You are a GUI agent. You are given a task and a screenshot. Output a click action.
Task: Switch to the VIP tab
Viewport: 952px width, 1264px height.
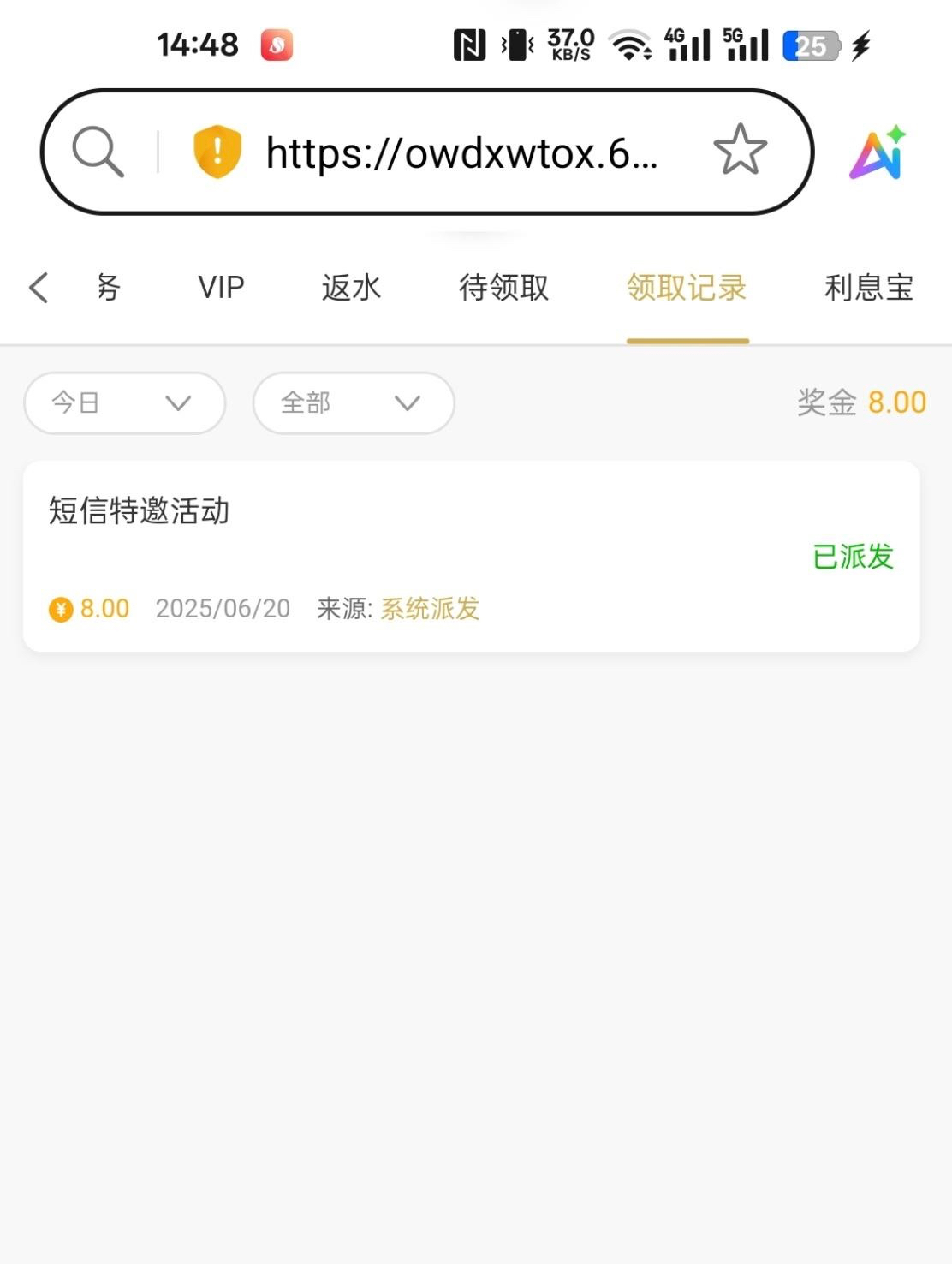(x=221, y=288)
